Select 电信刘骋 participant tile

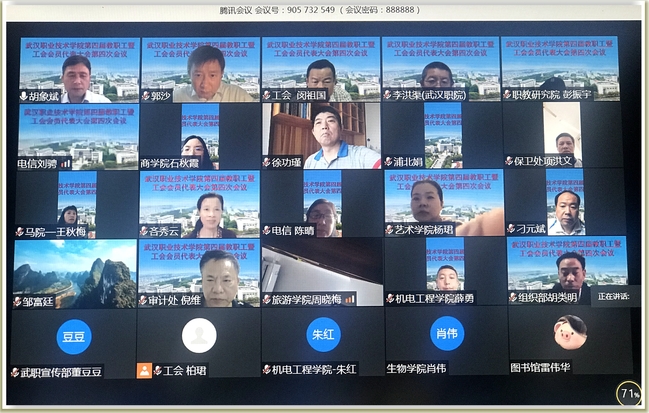(x=75, y=135)
